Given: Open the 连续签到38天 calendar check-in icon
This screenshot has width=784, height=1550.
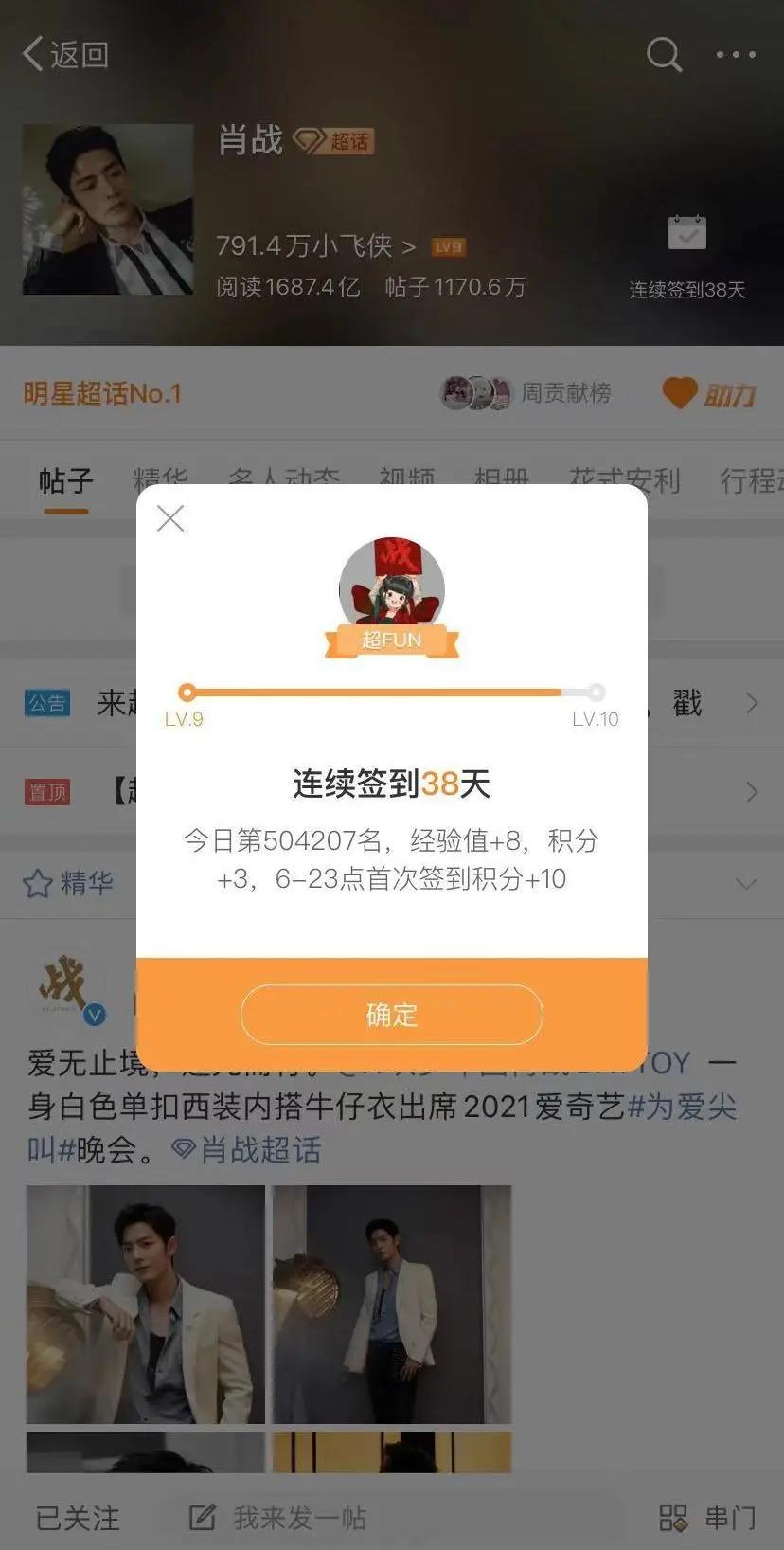Looking at the screenshot, I should point(687,233).
